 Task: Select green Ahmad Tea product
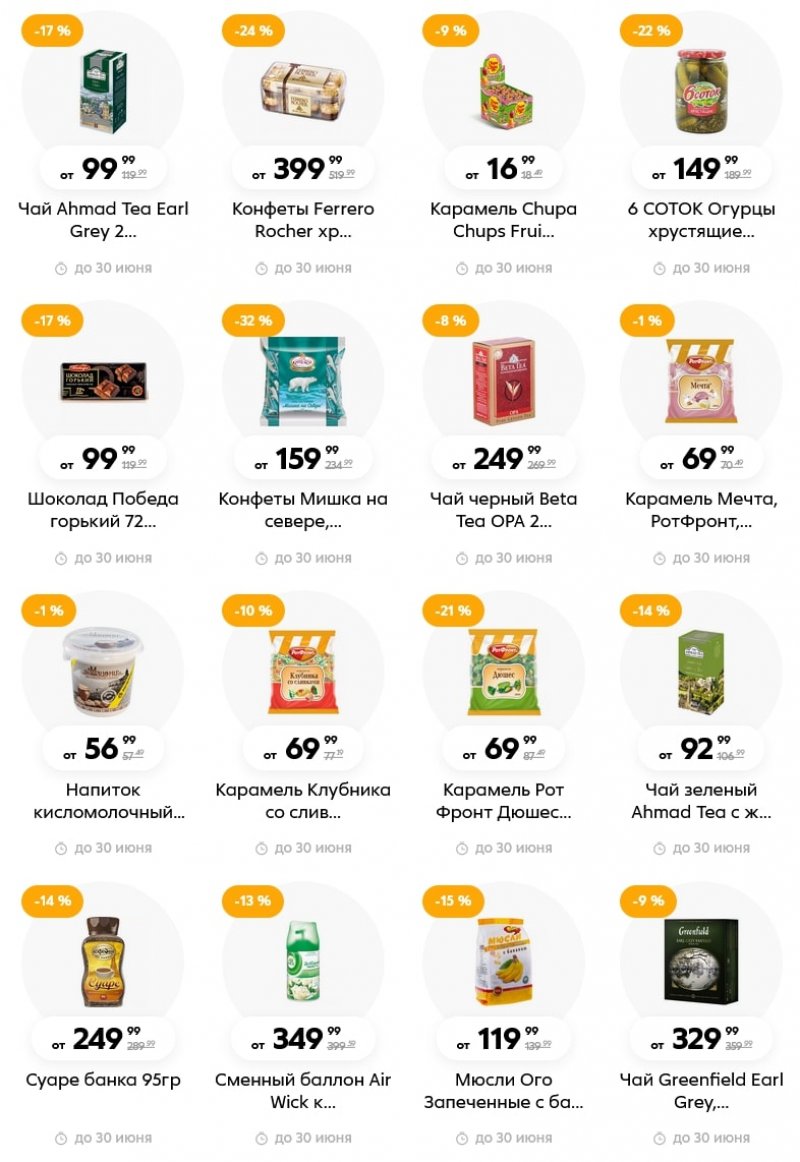point(702,800)
